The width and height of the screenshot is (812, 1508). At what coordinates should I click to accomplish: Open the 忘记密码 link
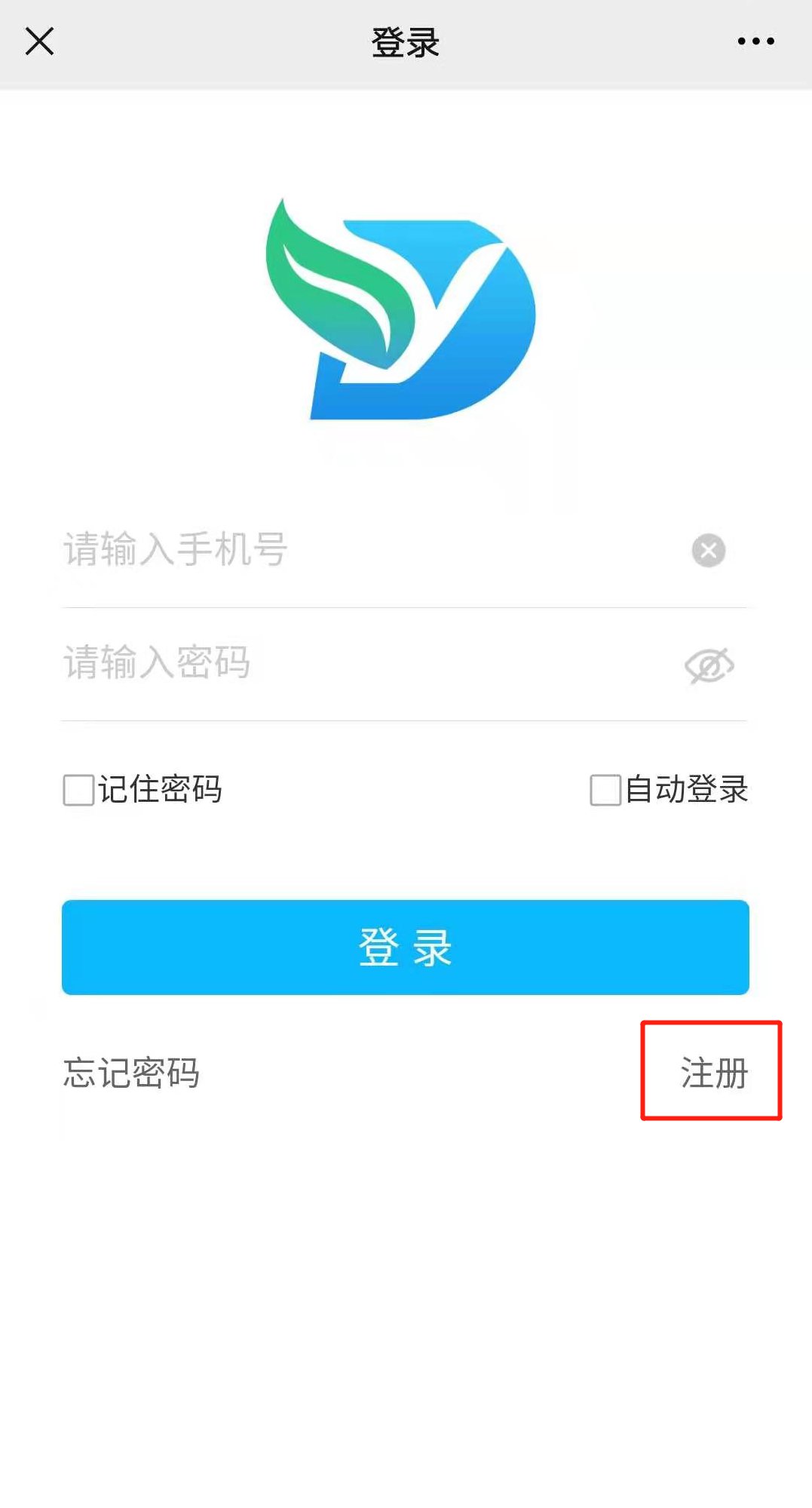click(x=131, y=1073)
